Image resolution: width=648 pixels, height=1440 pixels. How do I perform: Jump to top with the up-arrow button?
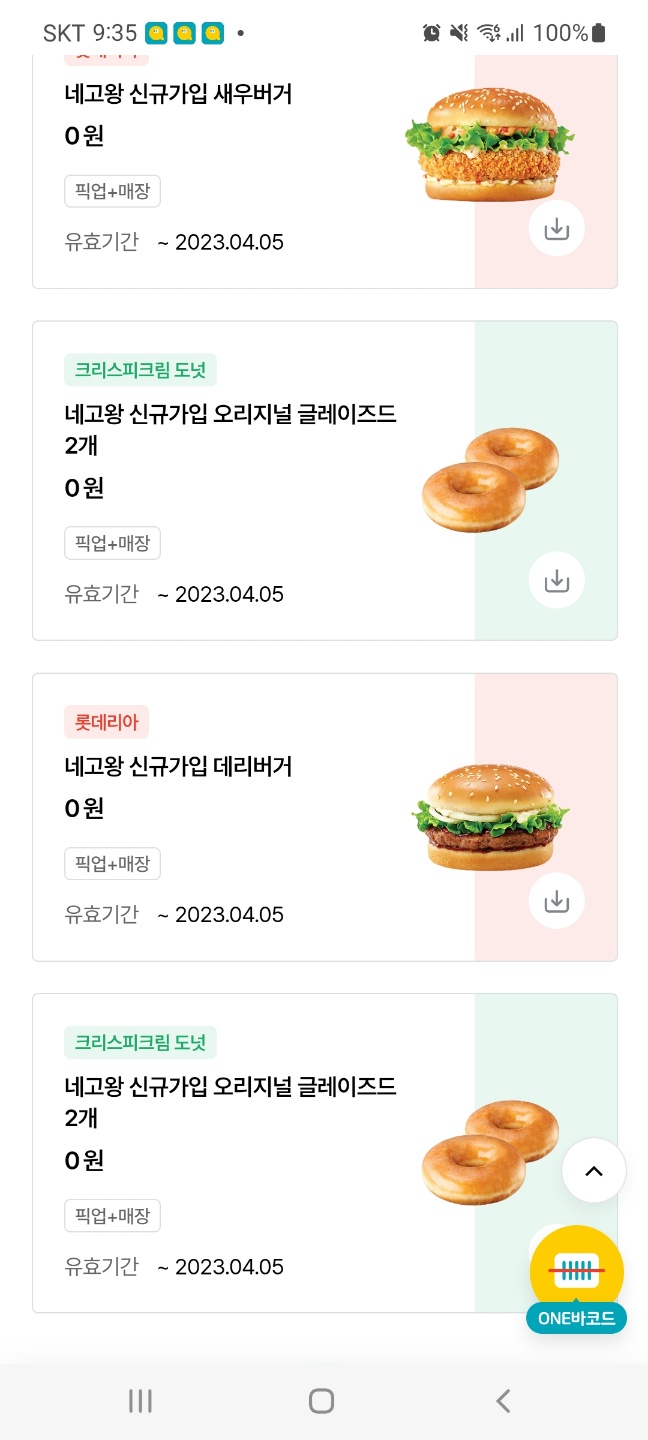[x=594, y=1170]
